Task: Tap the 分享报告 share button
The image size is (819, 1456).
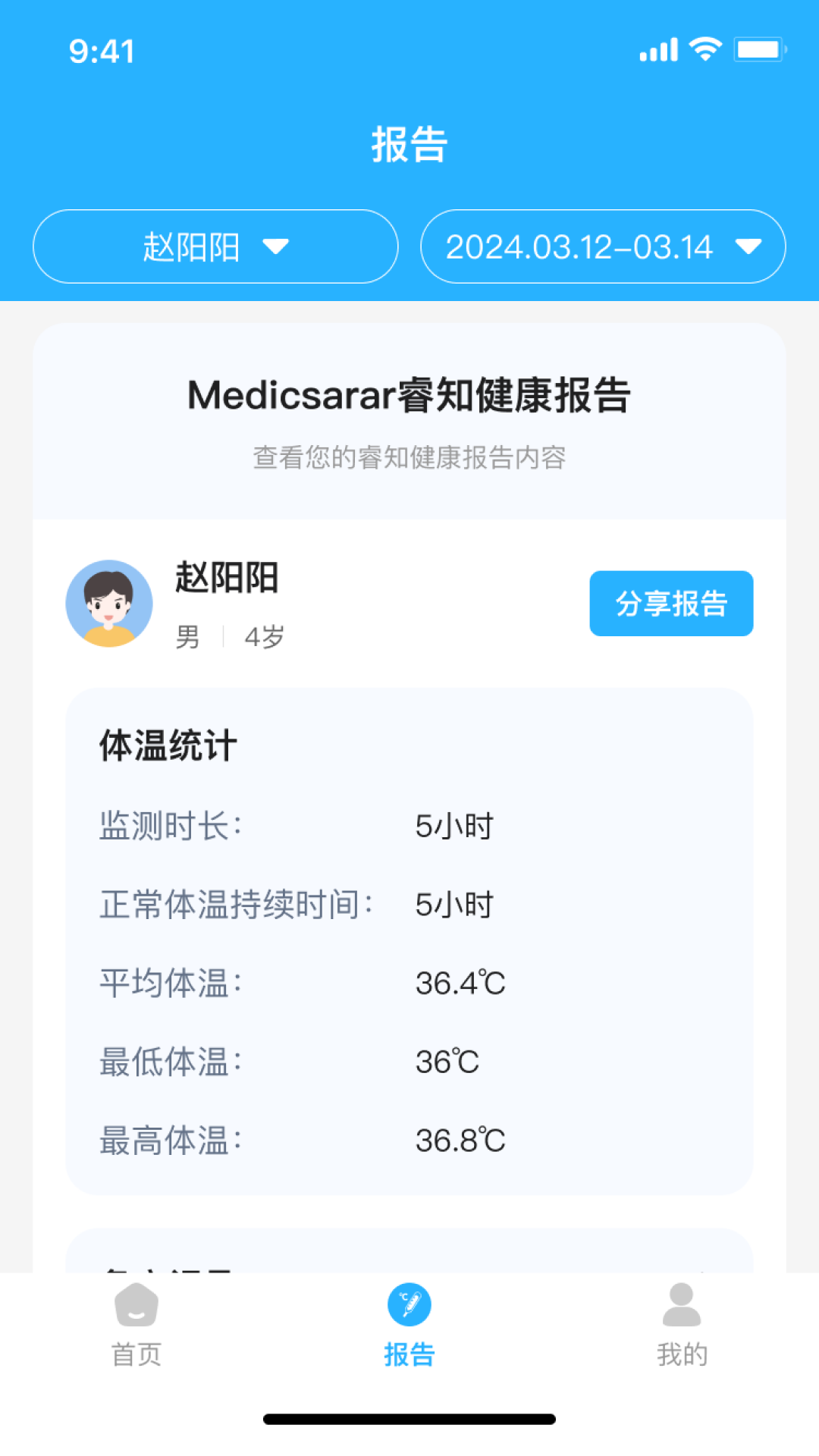Action: (x=670, y=603)
